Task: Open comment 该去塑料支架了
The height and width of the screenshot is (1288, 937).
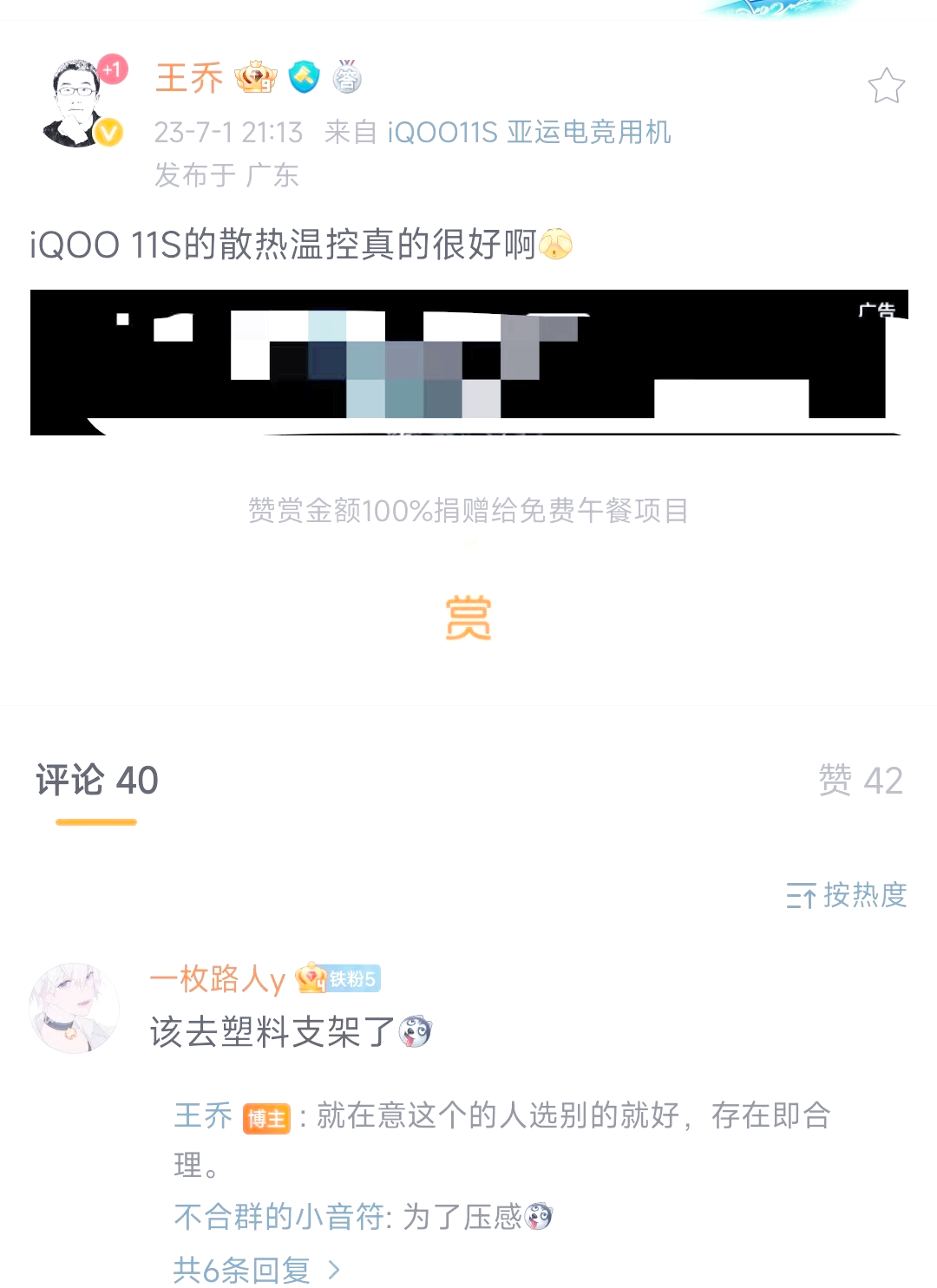Action: click(x=272, y=1032)
